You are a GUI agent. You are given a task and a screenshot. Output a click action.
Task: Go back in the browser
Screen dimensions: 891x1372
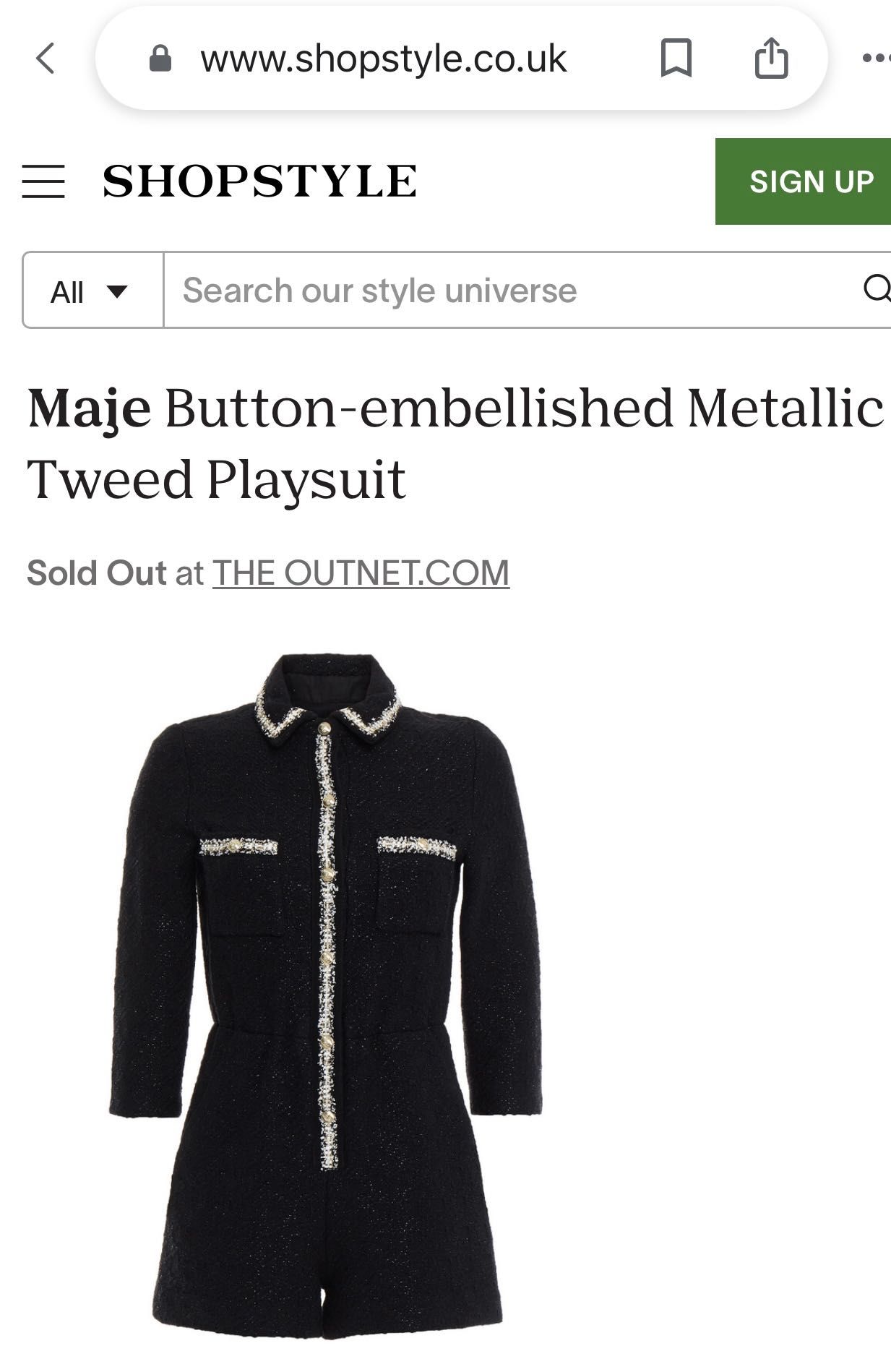46,59
